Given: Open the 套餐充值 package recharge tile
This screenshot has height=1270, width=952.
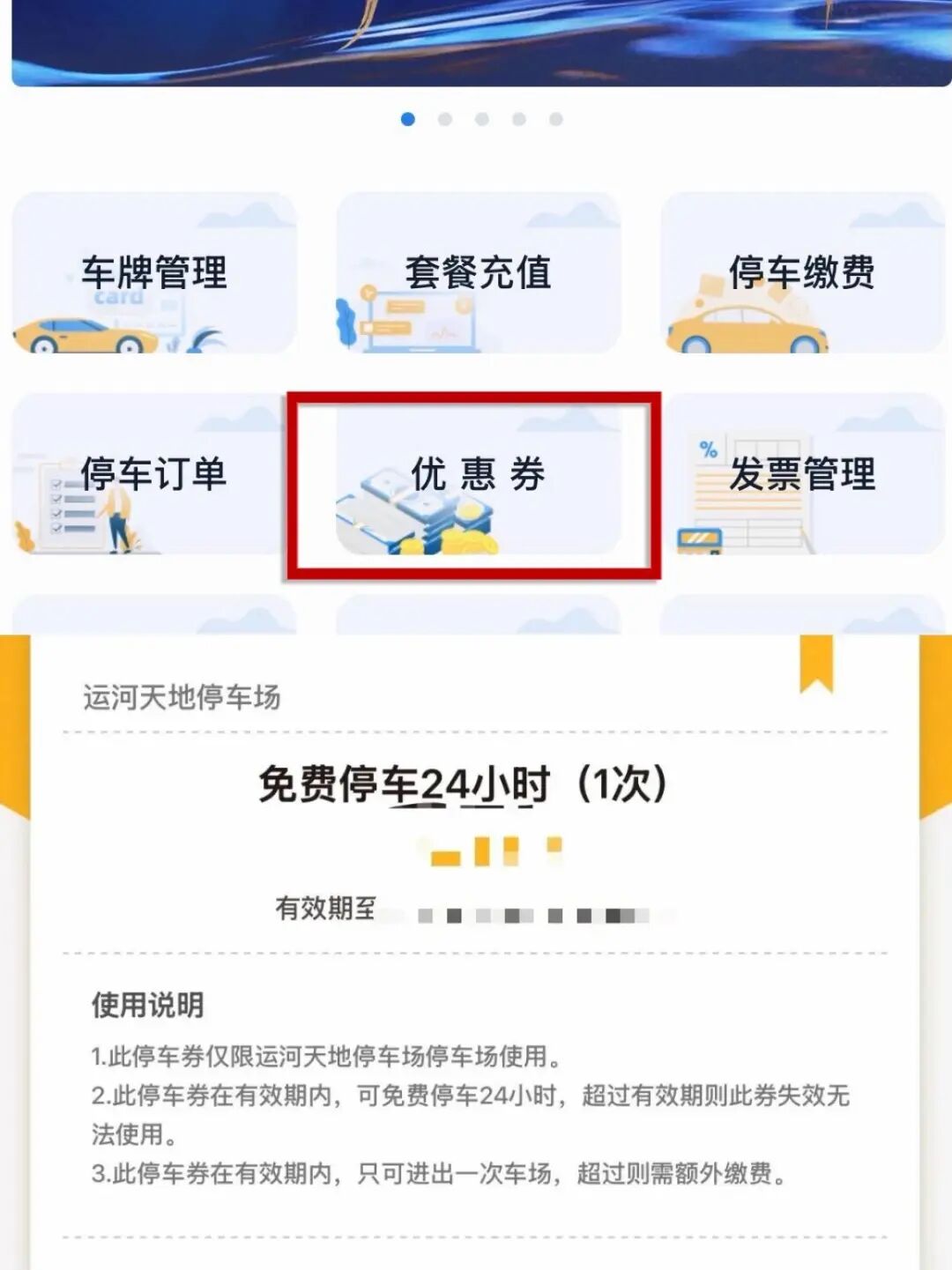Looking at the screenshot, I should pos(478,273).
